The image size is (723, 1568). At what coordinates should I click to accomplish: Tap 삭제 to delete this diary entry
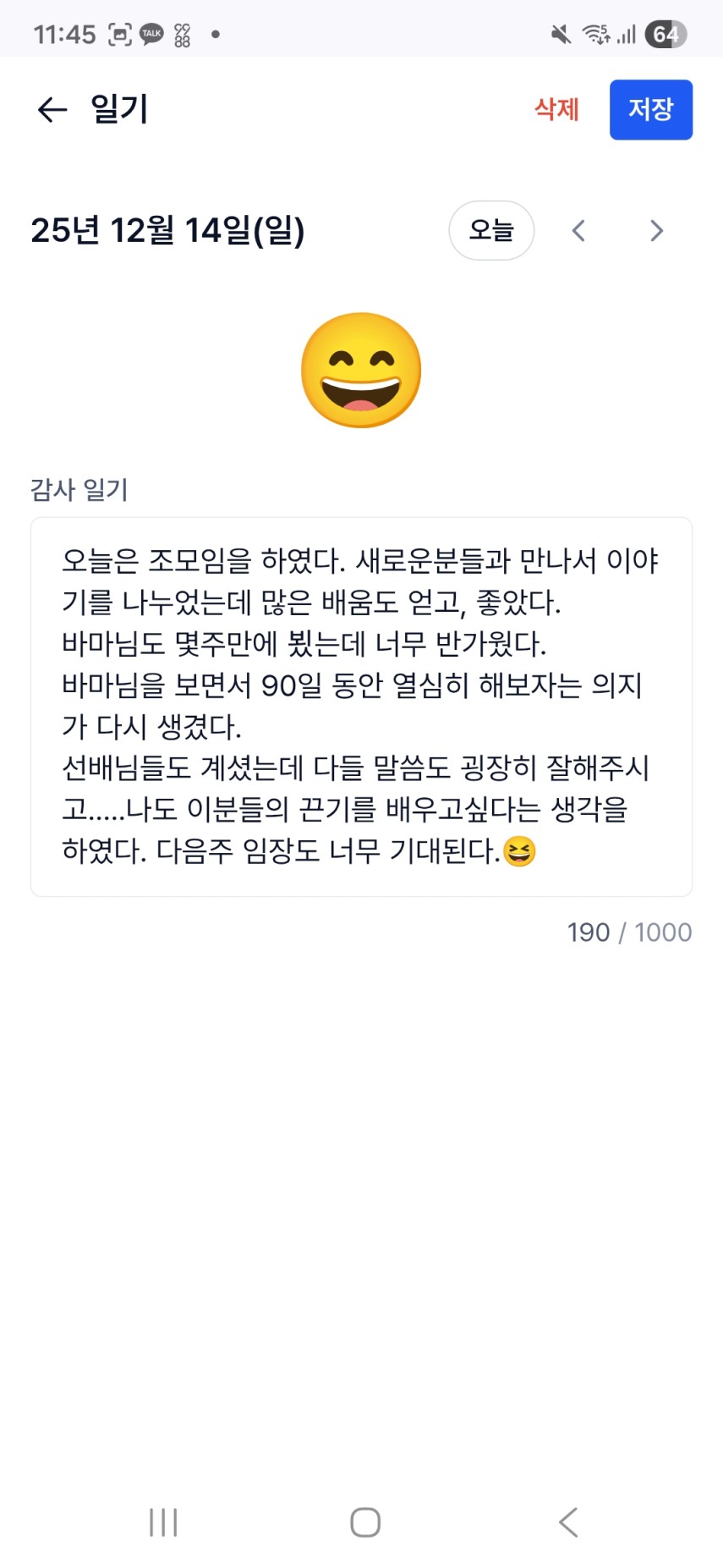pyautogui.click(x=556, y=109)
